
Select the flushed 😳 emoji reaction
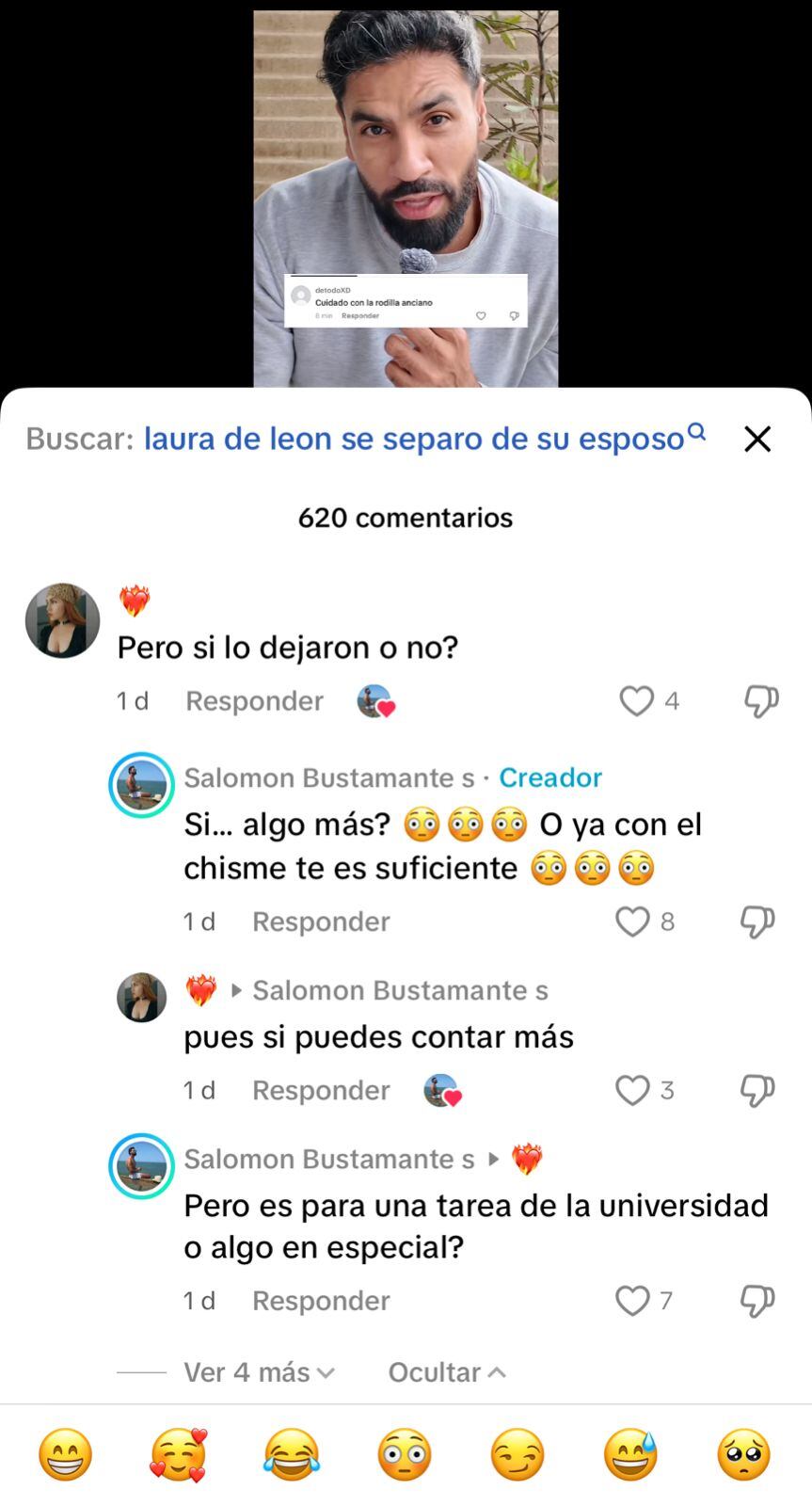pos(405,1454)
